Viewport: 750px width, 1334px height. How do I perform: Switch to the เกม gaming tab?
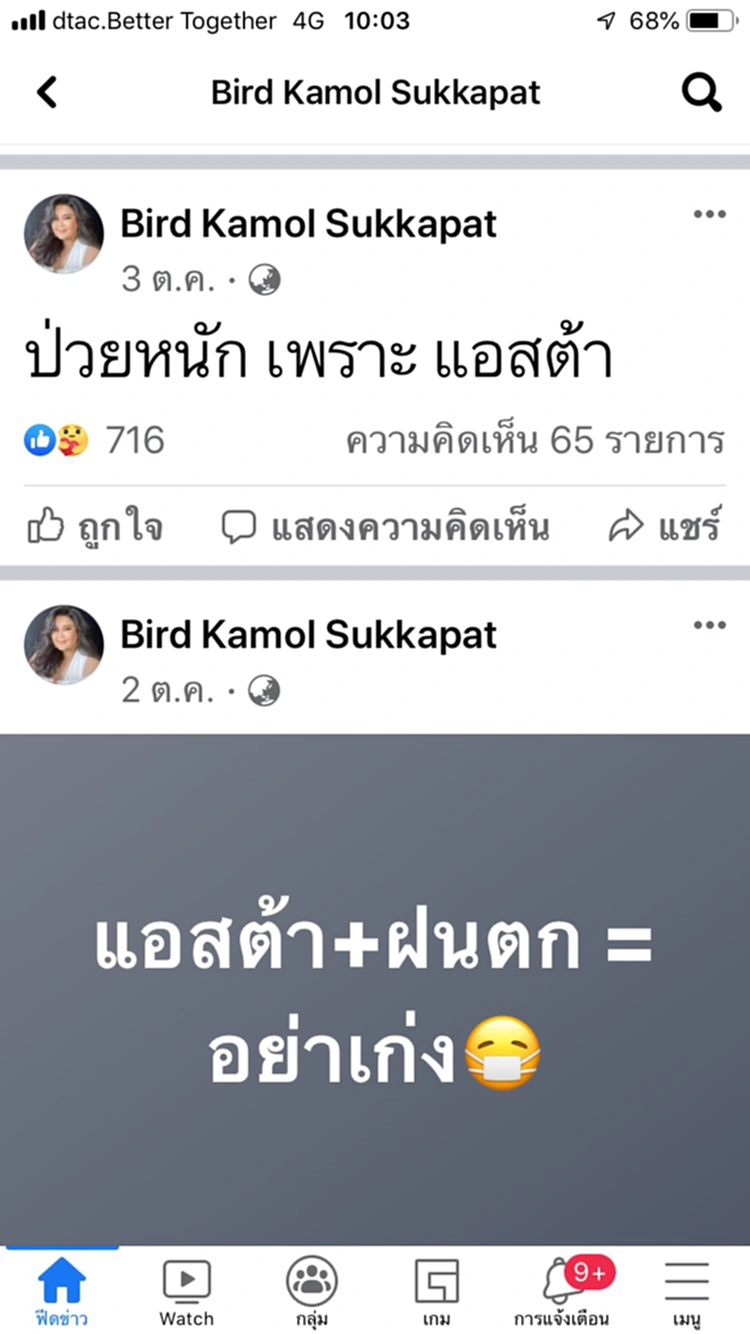[x=437, y=1290]
